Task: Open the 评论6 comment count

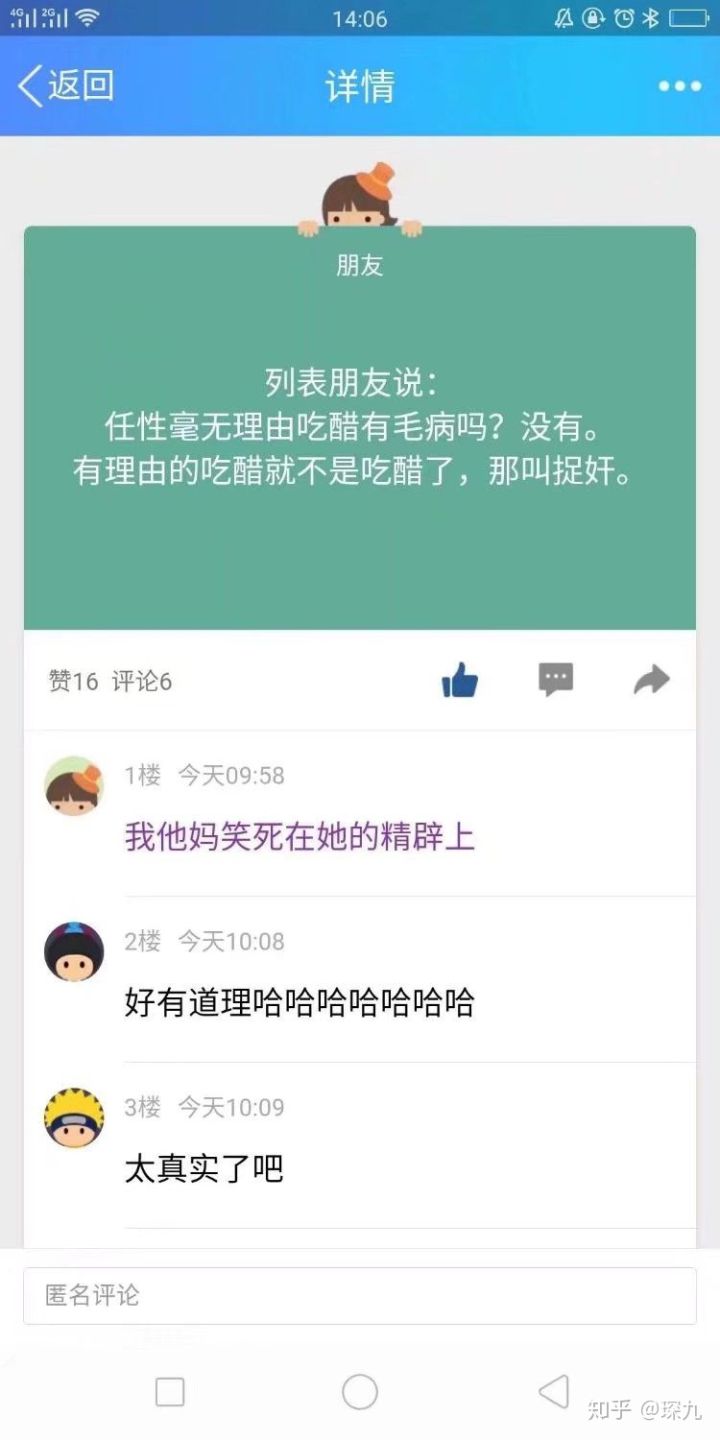Action: (x=142, y=681)
